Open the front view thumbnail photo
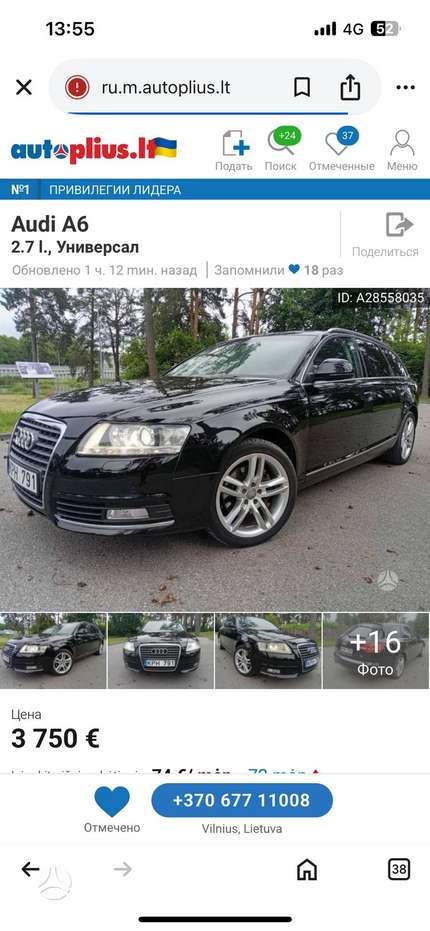The height and width of the screenshot is (931, 430). [161, 651]
